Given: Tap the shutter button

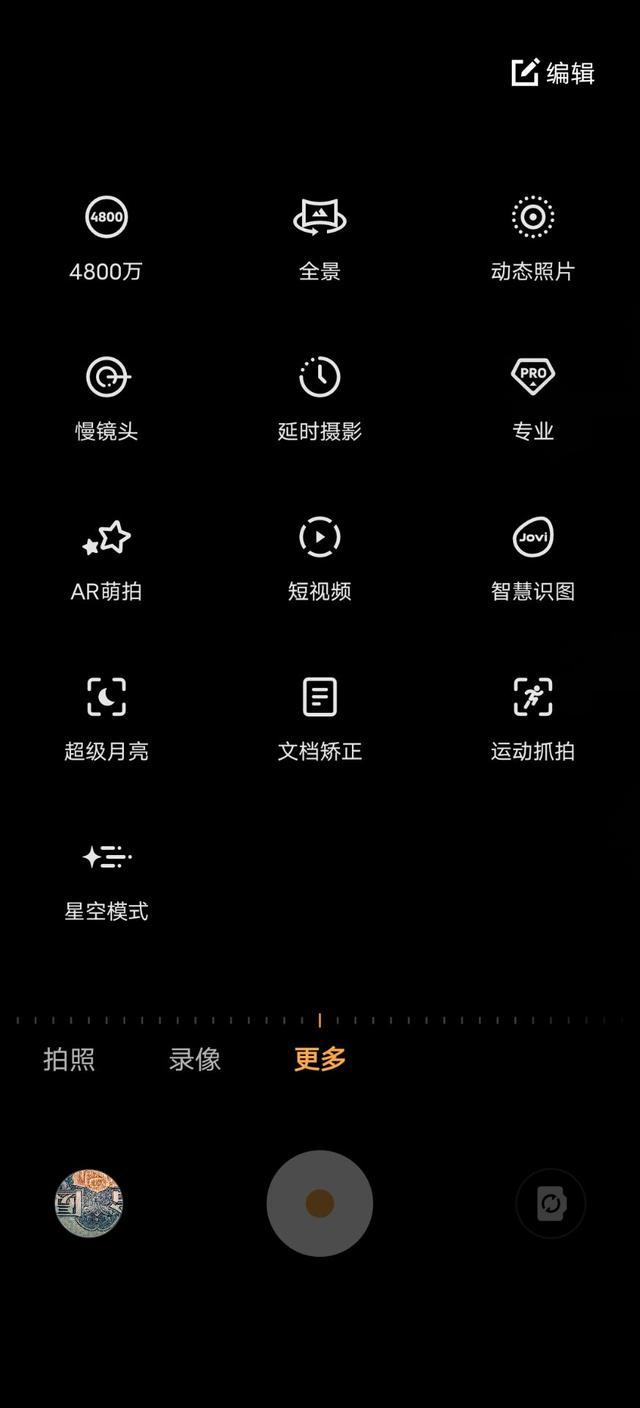Looking at the screenshot, I should tap(320, 1203).
